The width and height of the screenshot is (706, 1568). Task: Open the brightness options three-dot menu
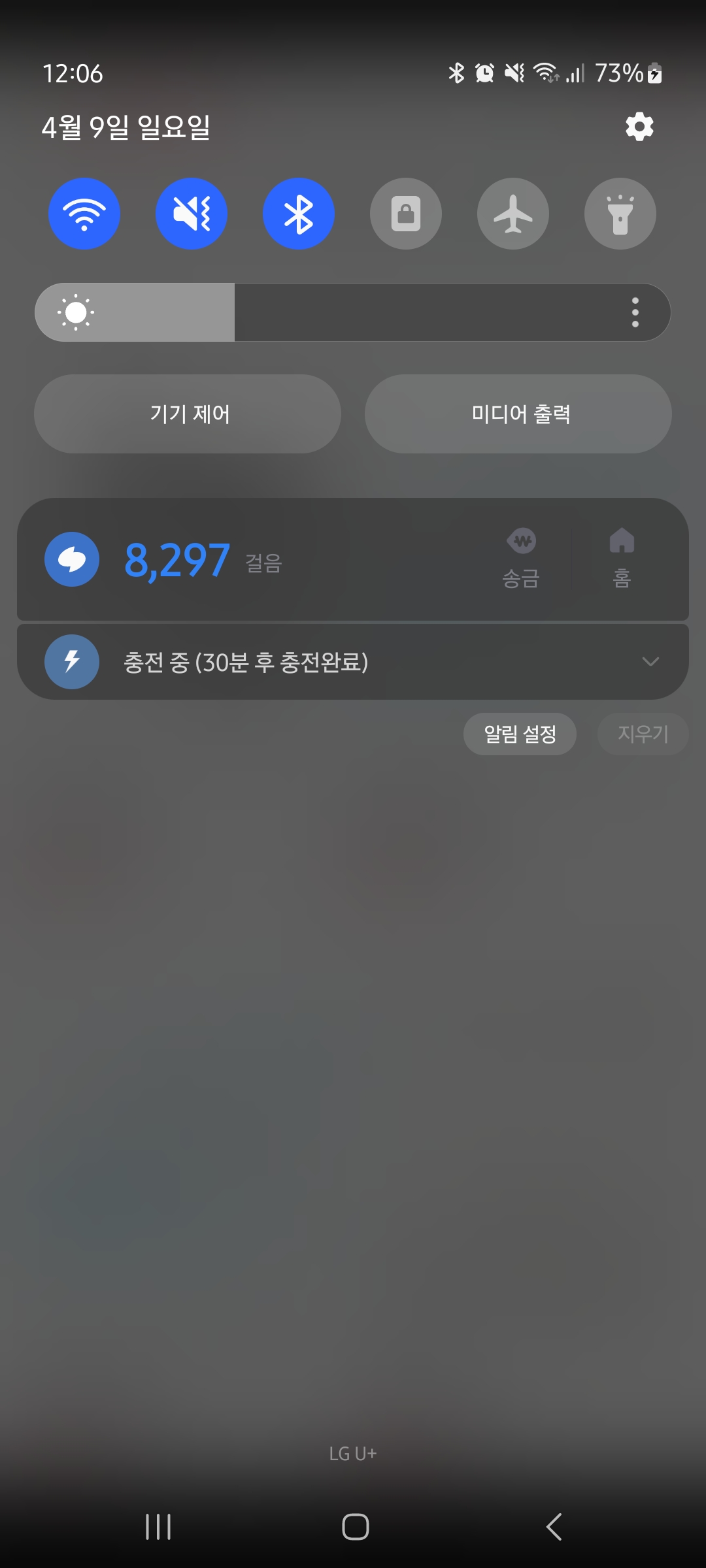(x=635, y=312)
